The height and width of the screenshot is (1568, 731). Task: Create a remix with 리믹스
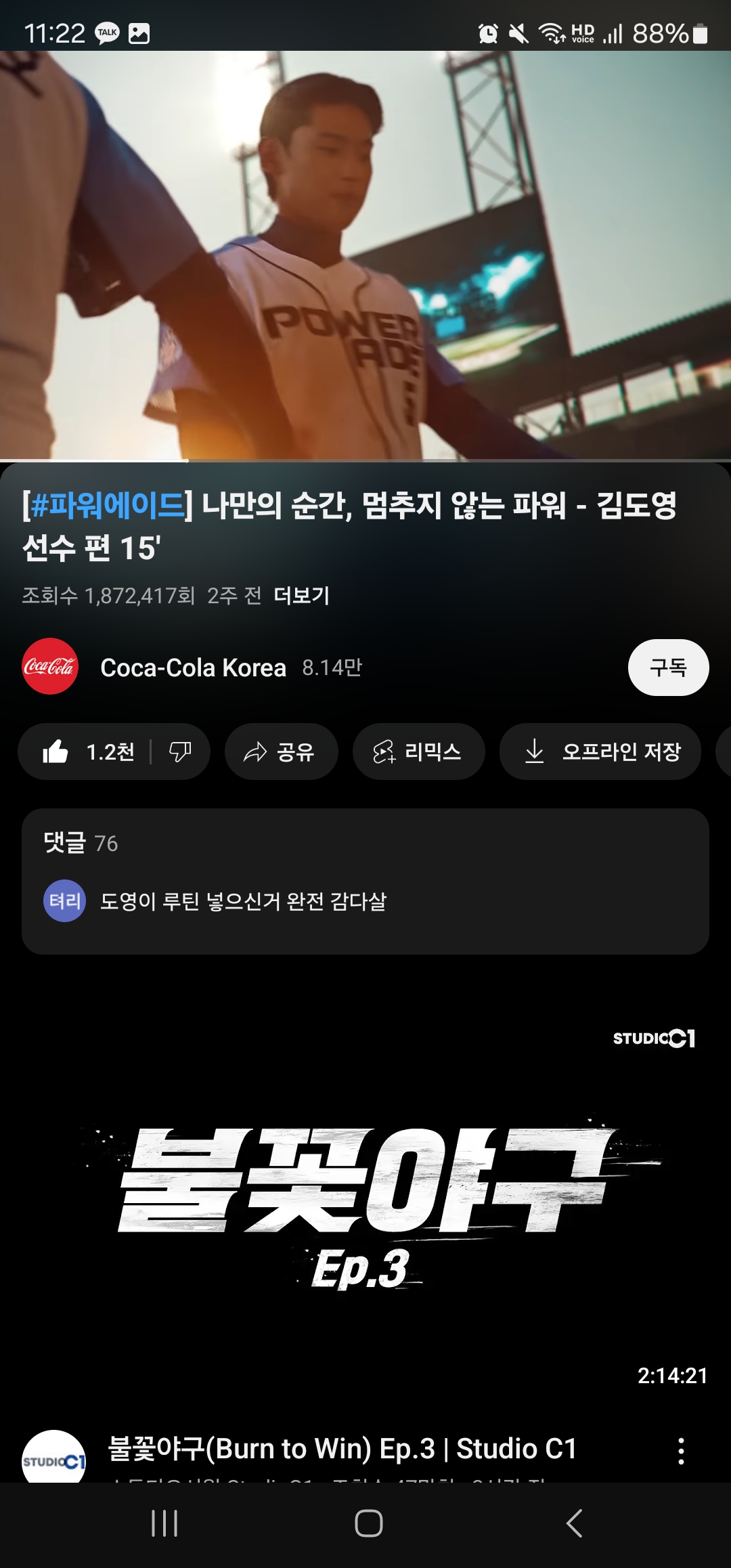(418, 752)
